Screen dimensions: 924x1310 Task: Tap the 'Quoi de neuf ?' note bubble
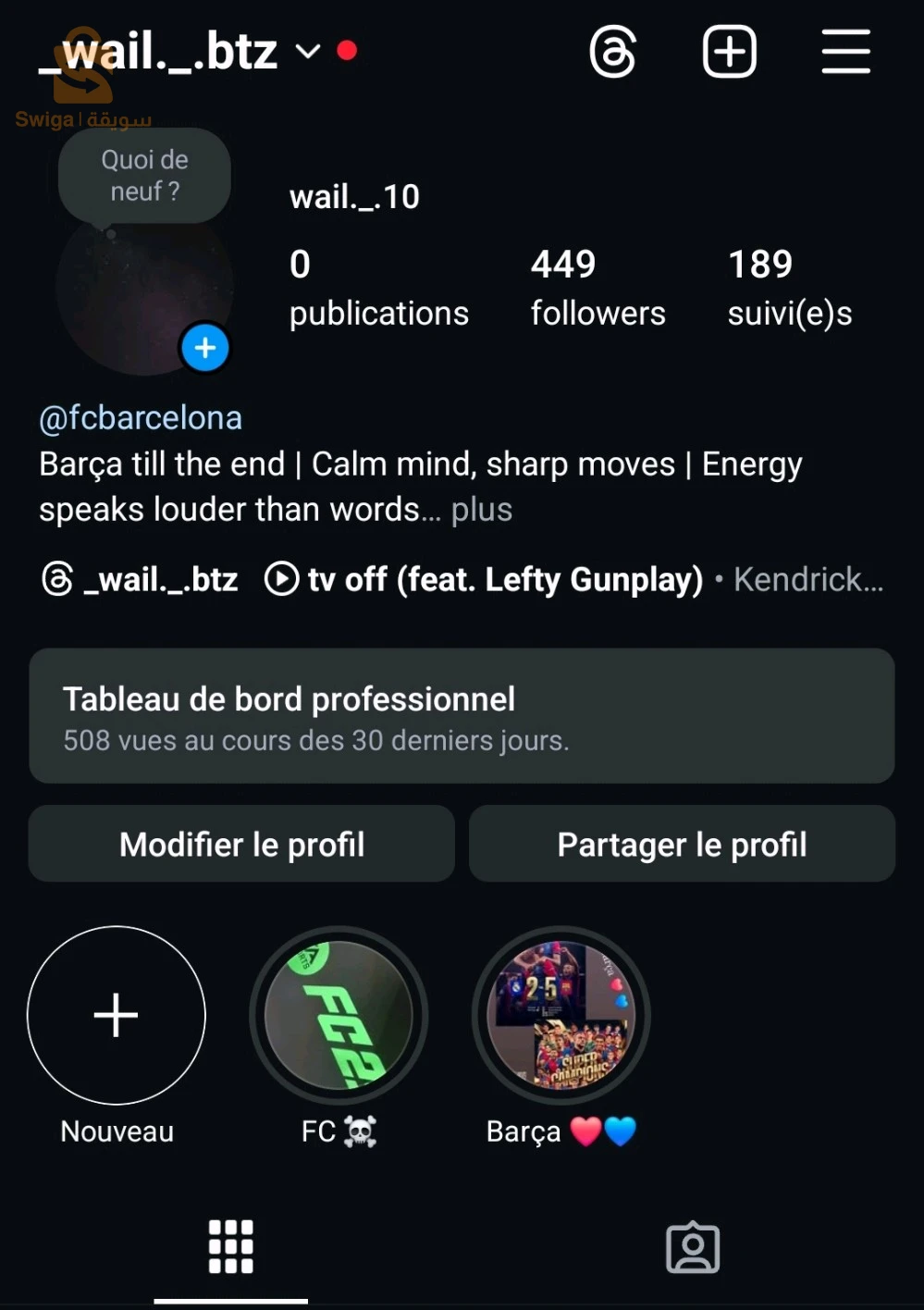(x=144, y=176)
